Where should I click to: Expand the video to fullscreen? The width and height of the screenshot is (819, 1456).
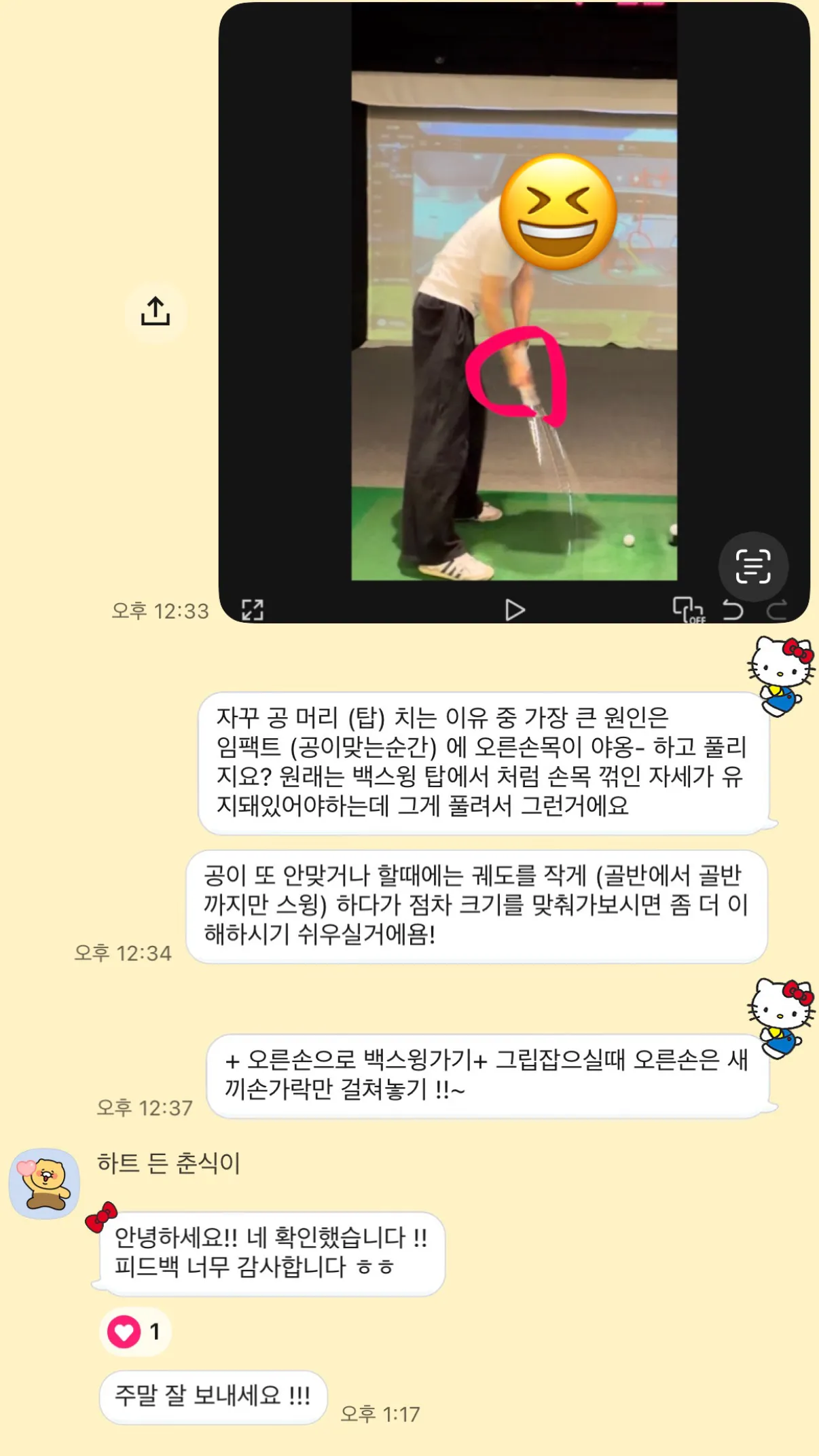253,610
